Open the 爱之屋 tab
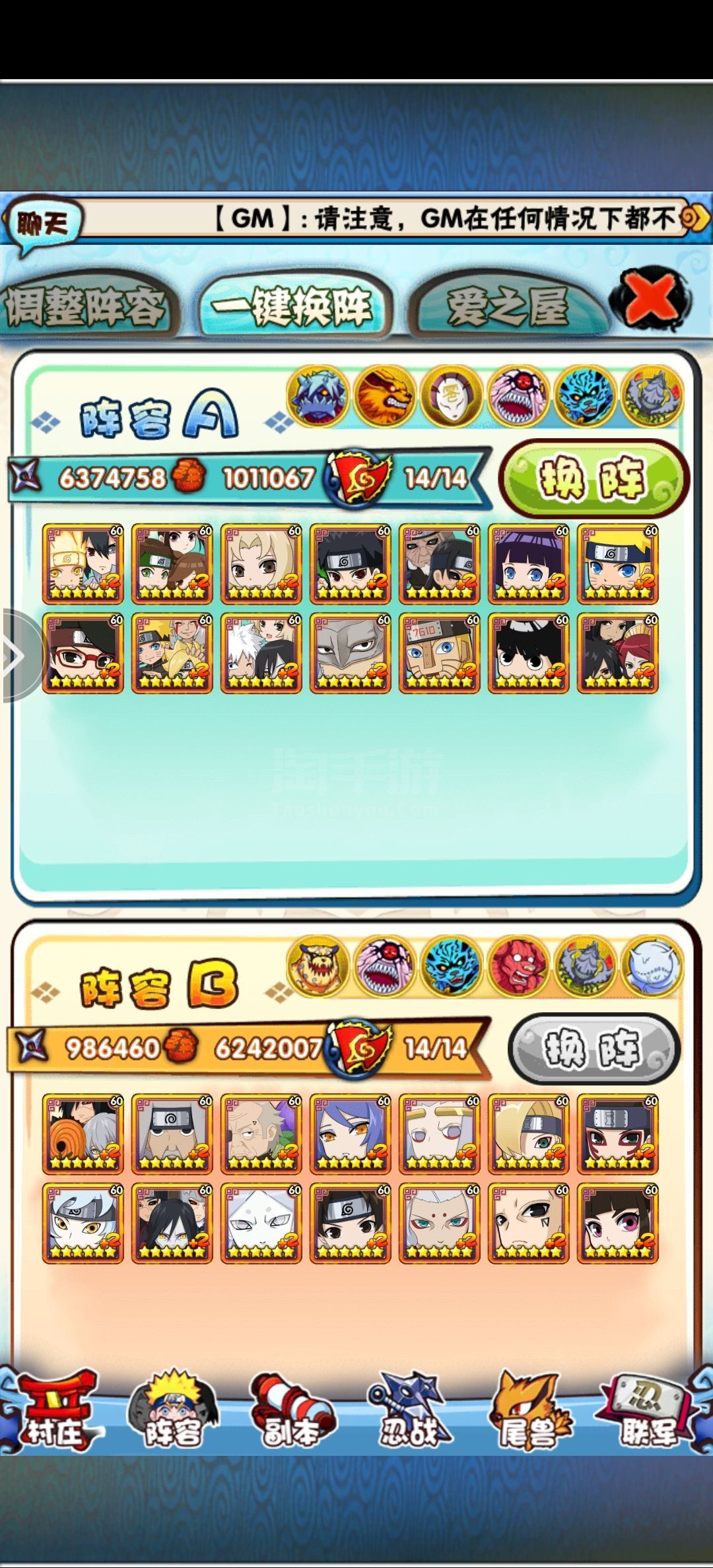The height and width of the screenshot is (1568, 713). [507, 307]
